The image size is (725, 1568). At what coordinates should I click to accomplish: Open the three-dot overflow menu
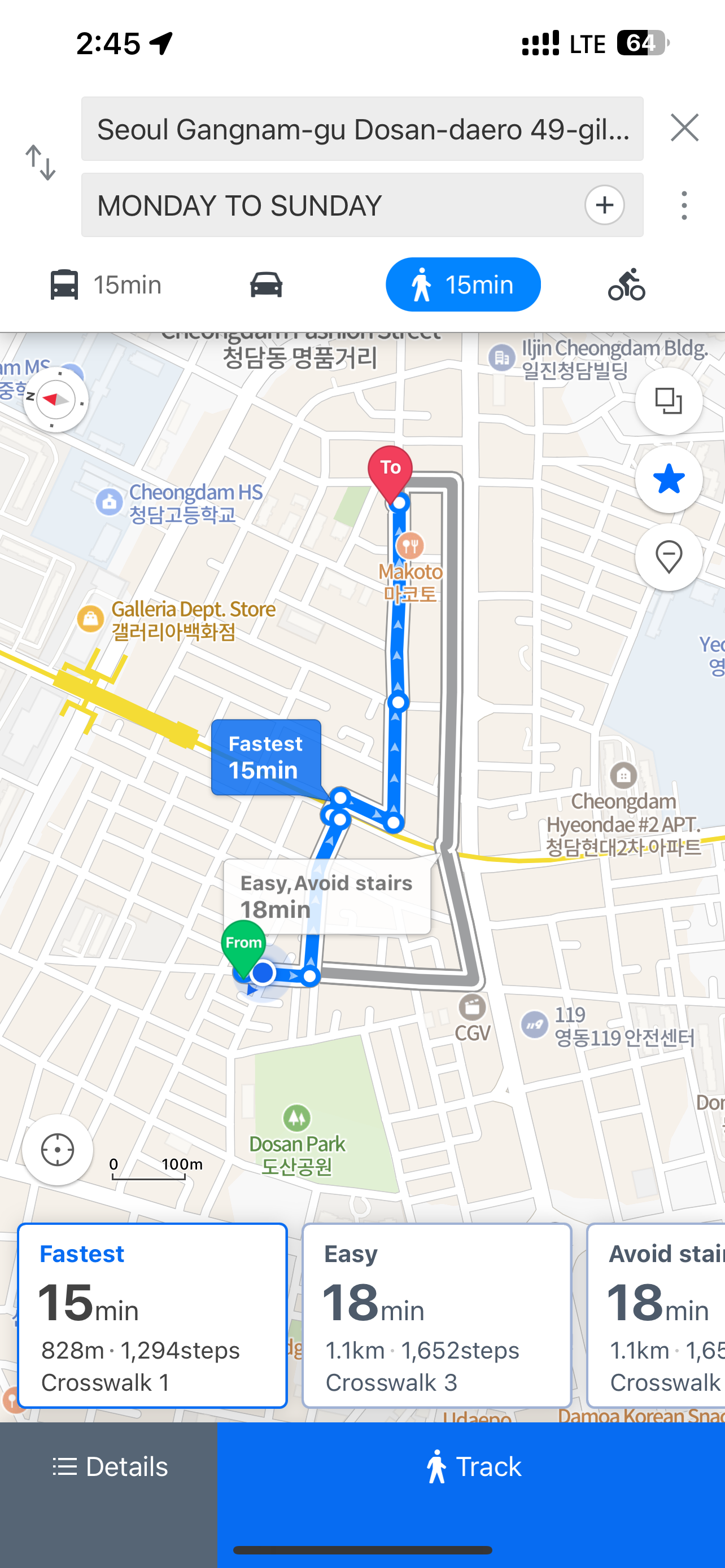684,205
